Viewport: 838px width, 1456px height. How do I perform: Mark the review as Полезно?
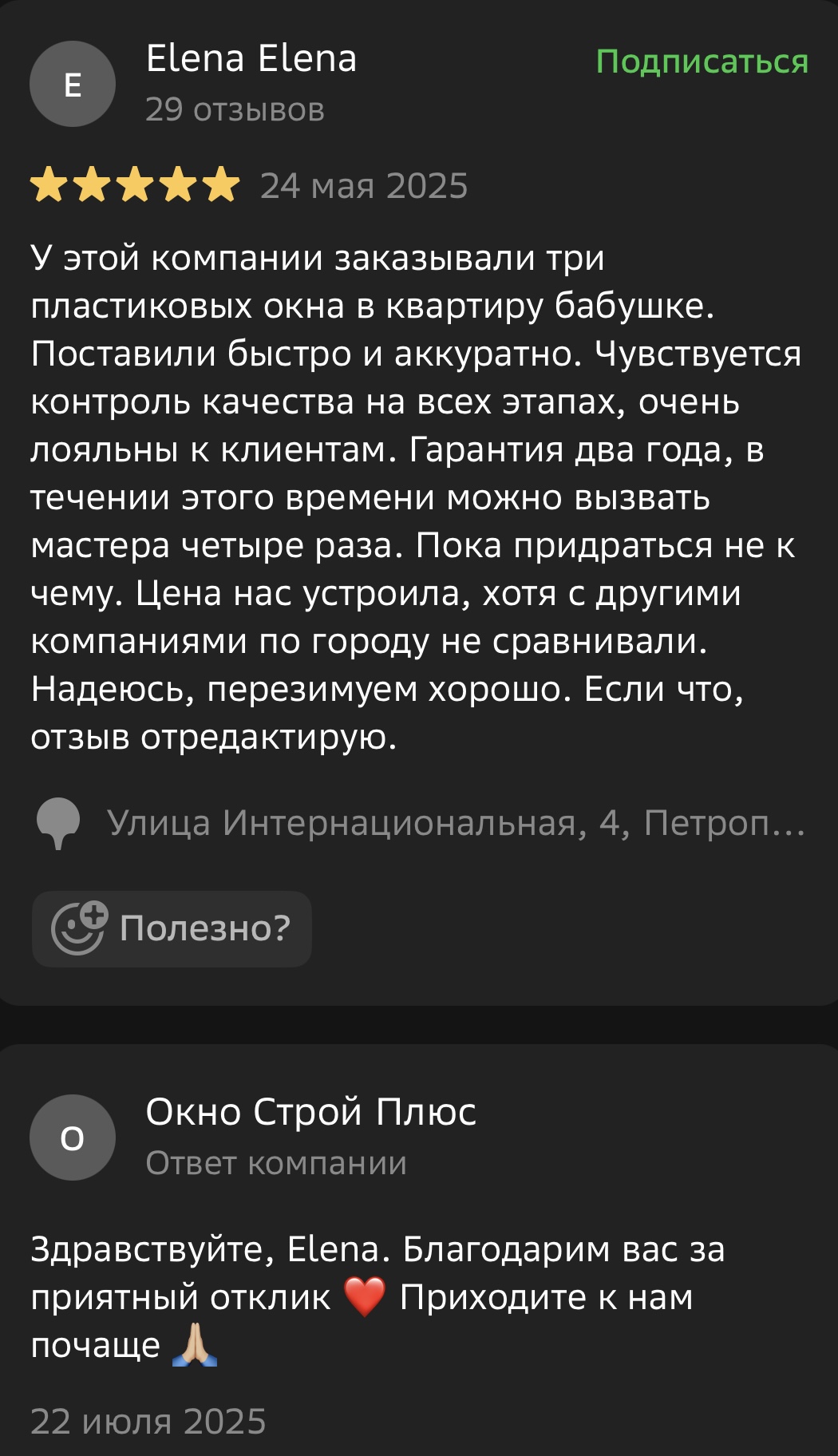[x=172, y=928]
